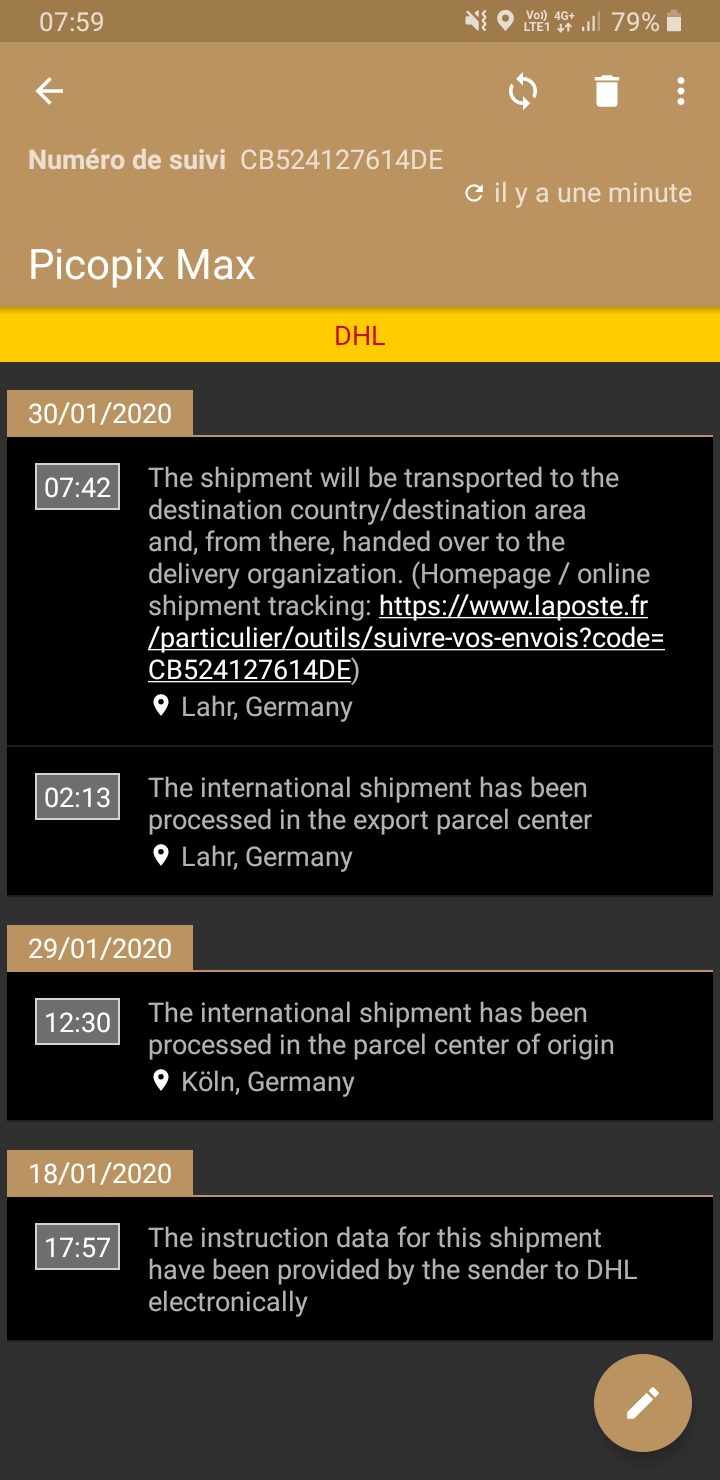This screenshot has width=720, height=1480.
Task: Go back using the arrow icon
Action: [49, 92]
